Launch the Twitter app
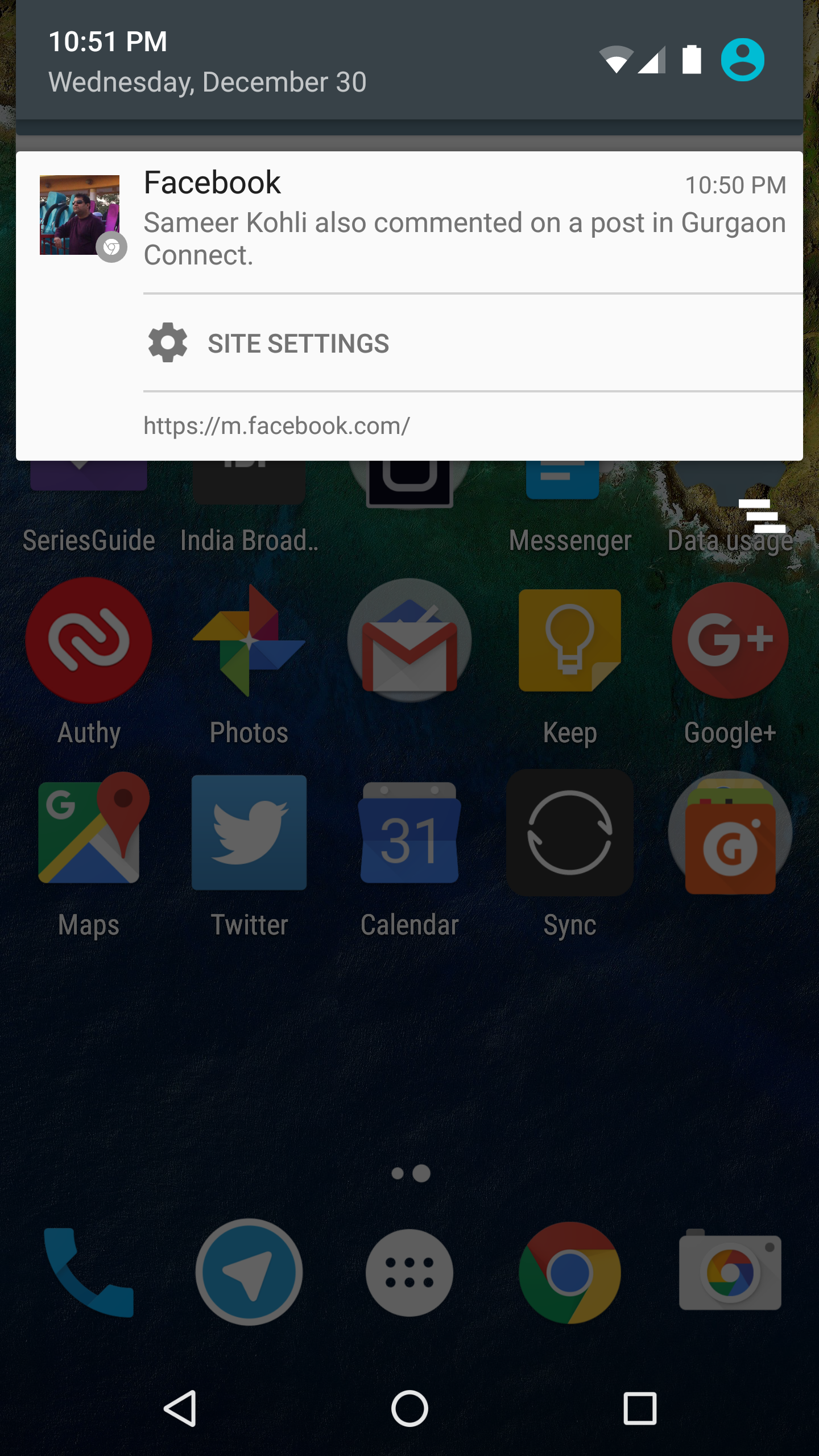The width and height of the screenshot is (819, 1456). (x=249, y=833)
